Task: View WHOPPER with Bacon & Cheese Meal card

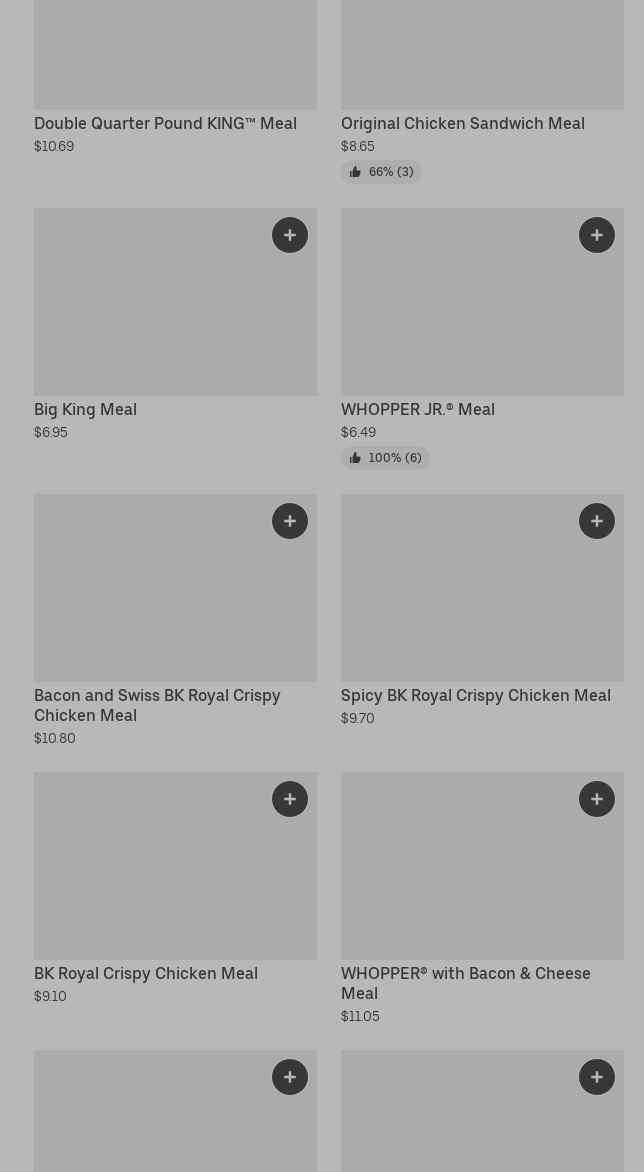Action: 482,899
